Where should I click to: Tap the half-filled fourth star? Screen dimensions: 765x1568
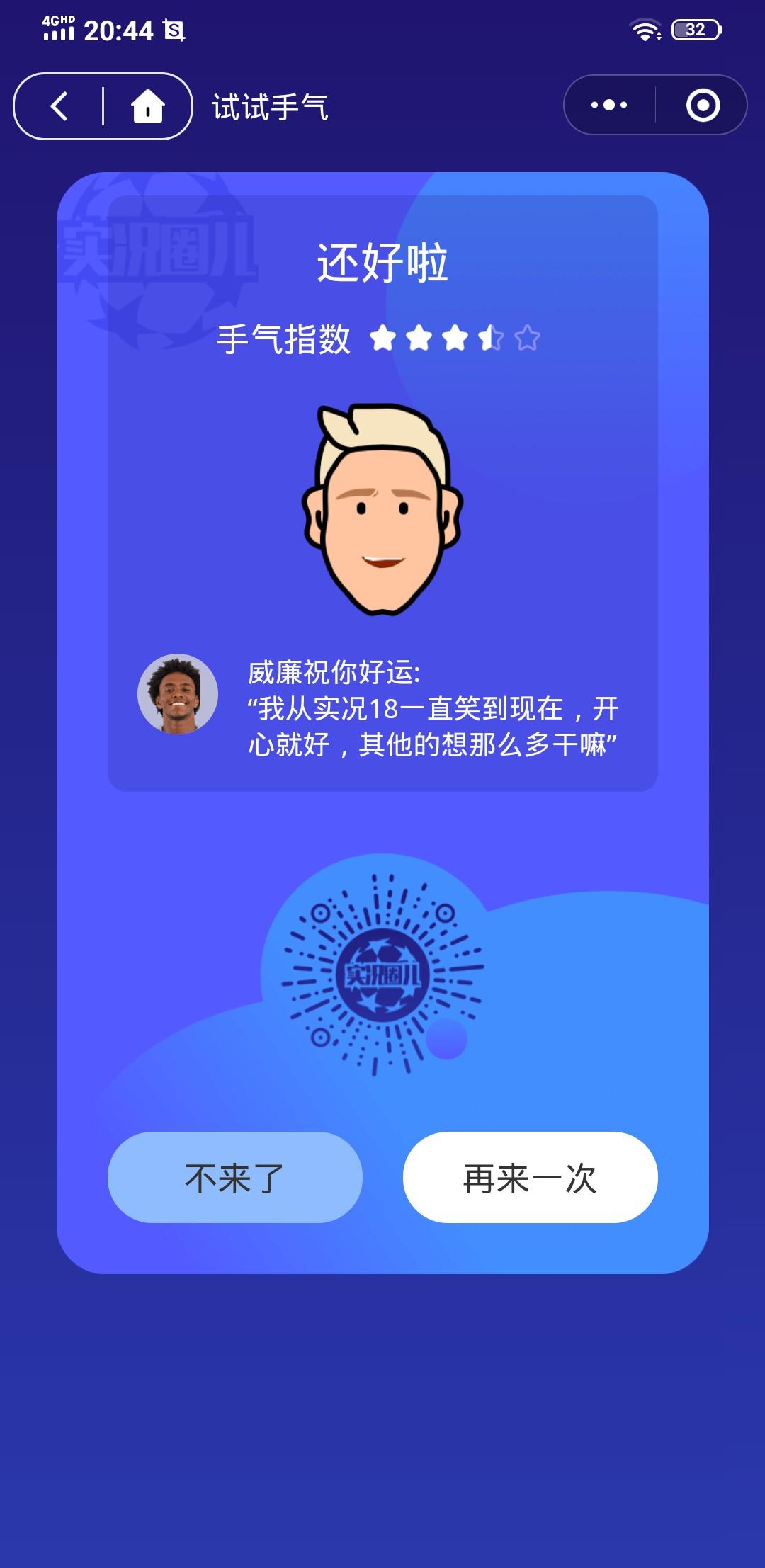tap(492, 339)
